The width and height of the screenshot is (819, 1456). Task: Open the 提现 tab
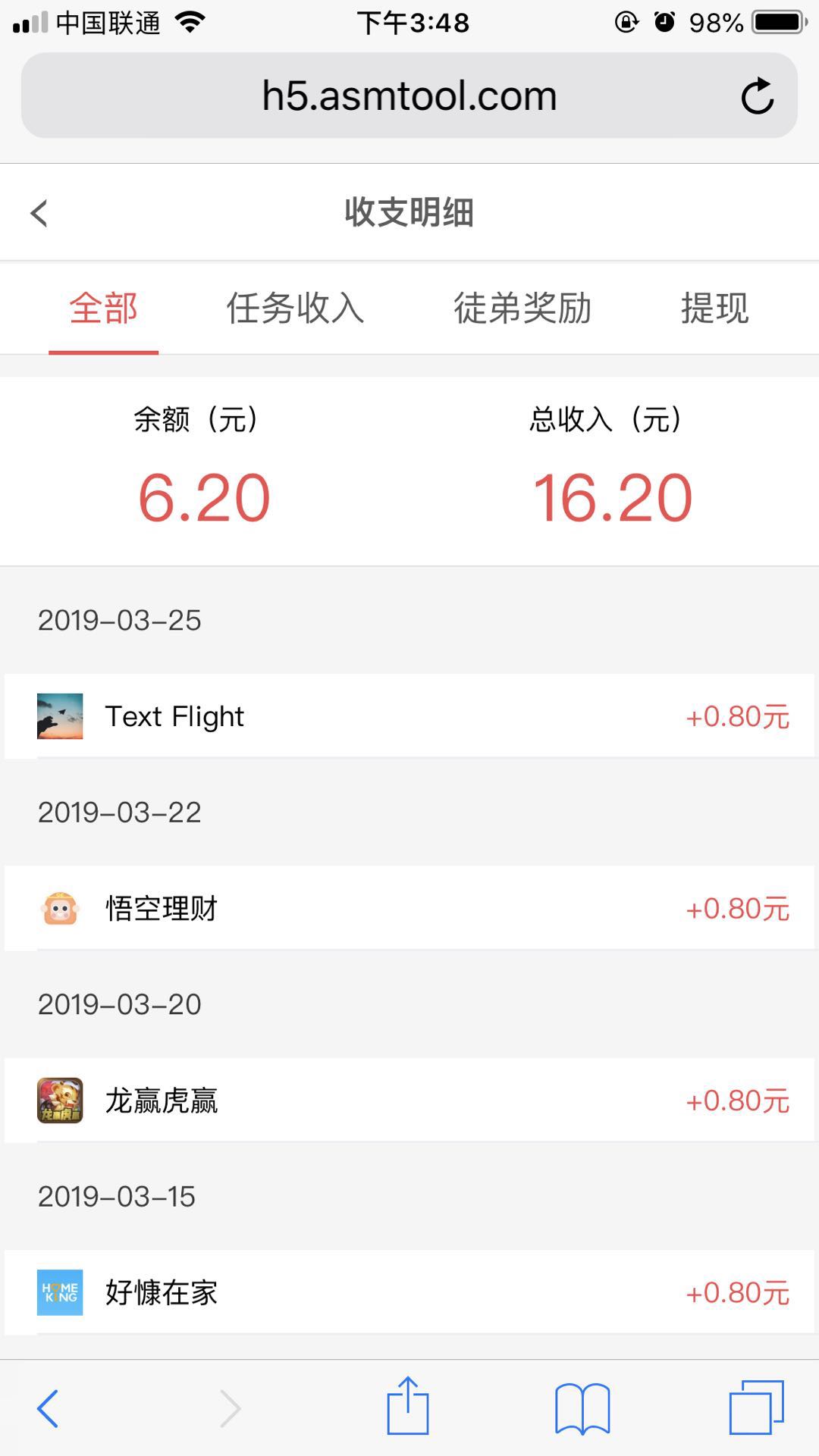(x=714, y=308)
